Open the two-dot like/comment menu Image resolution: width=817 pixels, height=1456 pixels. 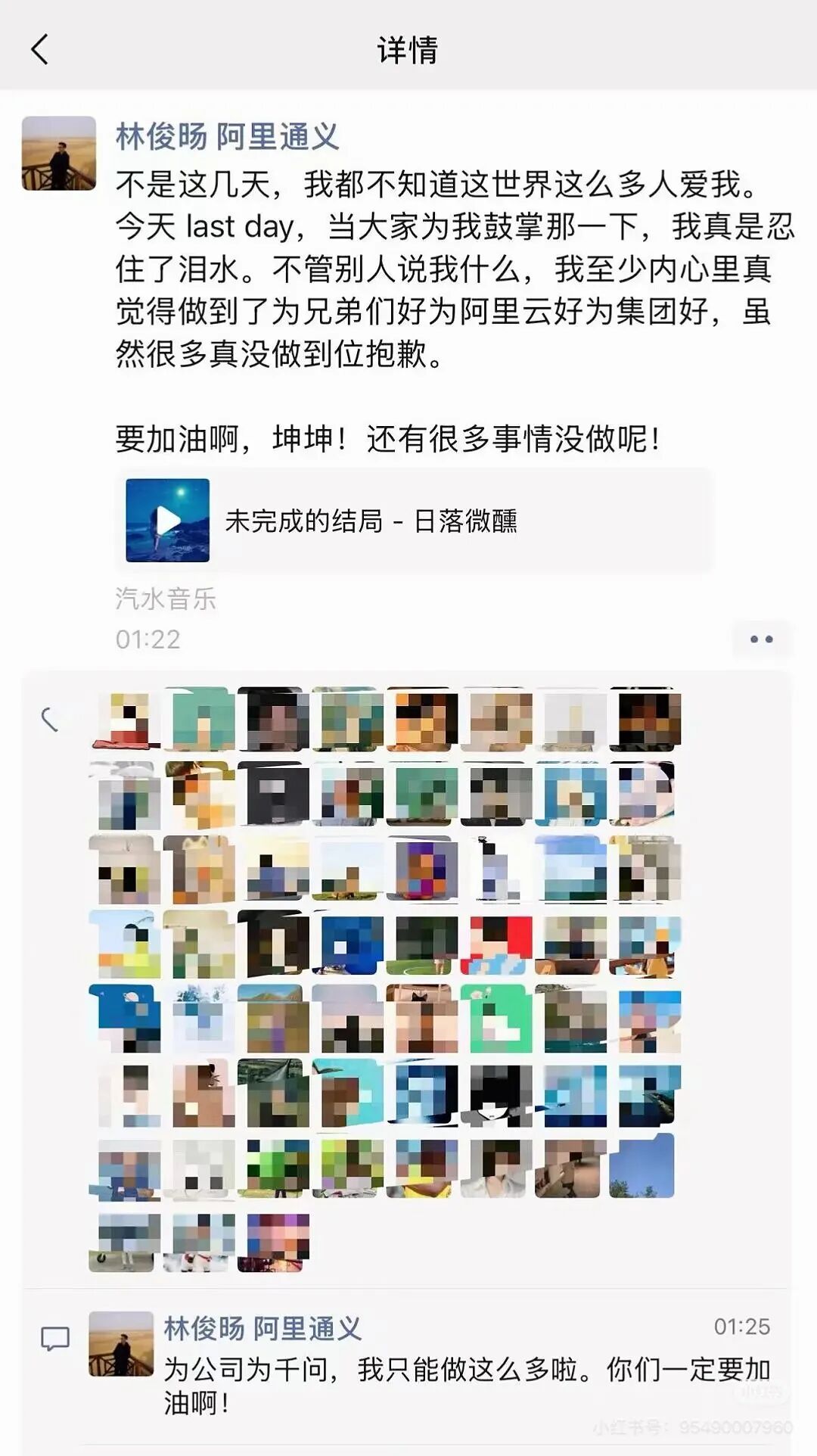click(761, 639)
